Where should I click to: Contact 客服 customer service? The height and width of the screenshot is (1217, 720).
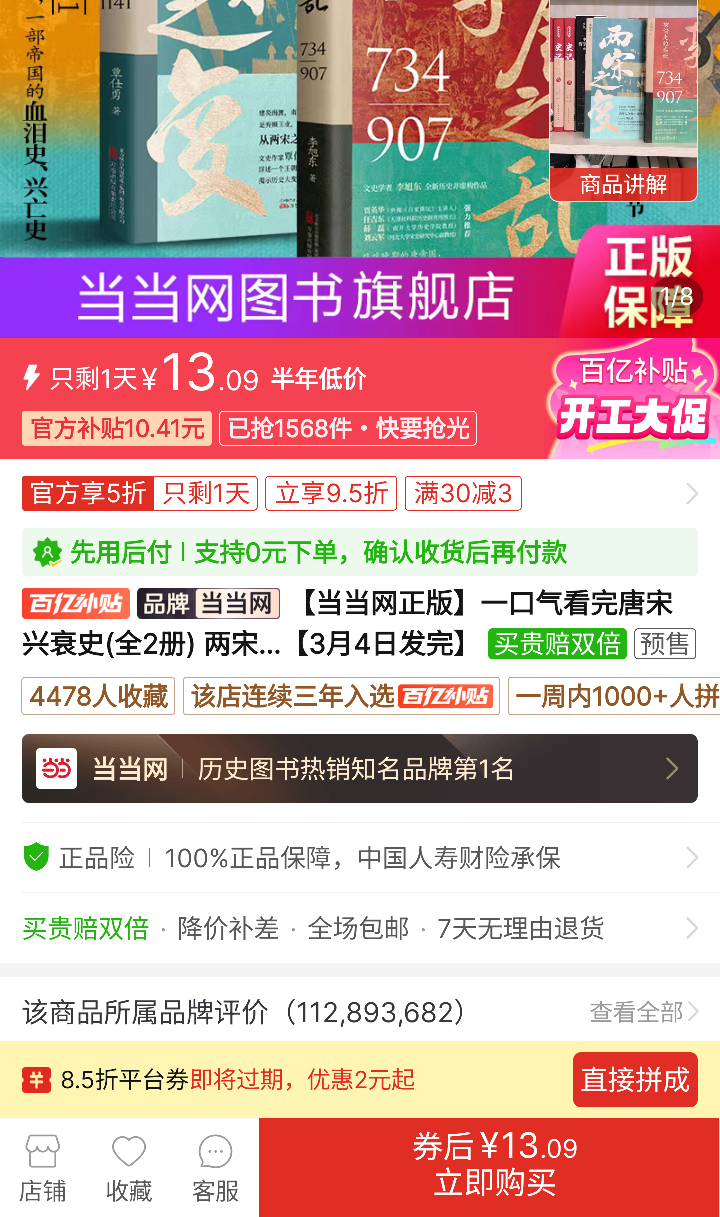(x=215, y=1168)
